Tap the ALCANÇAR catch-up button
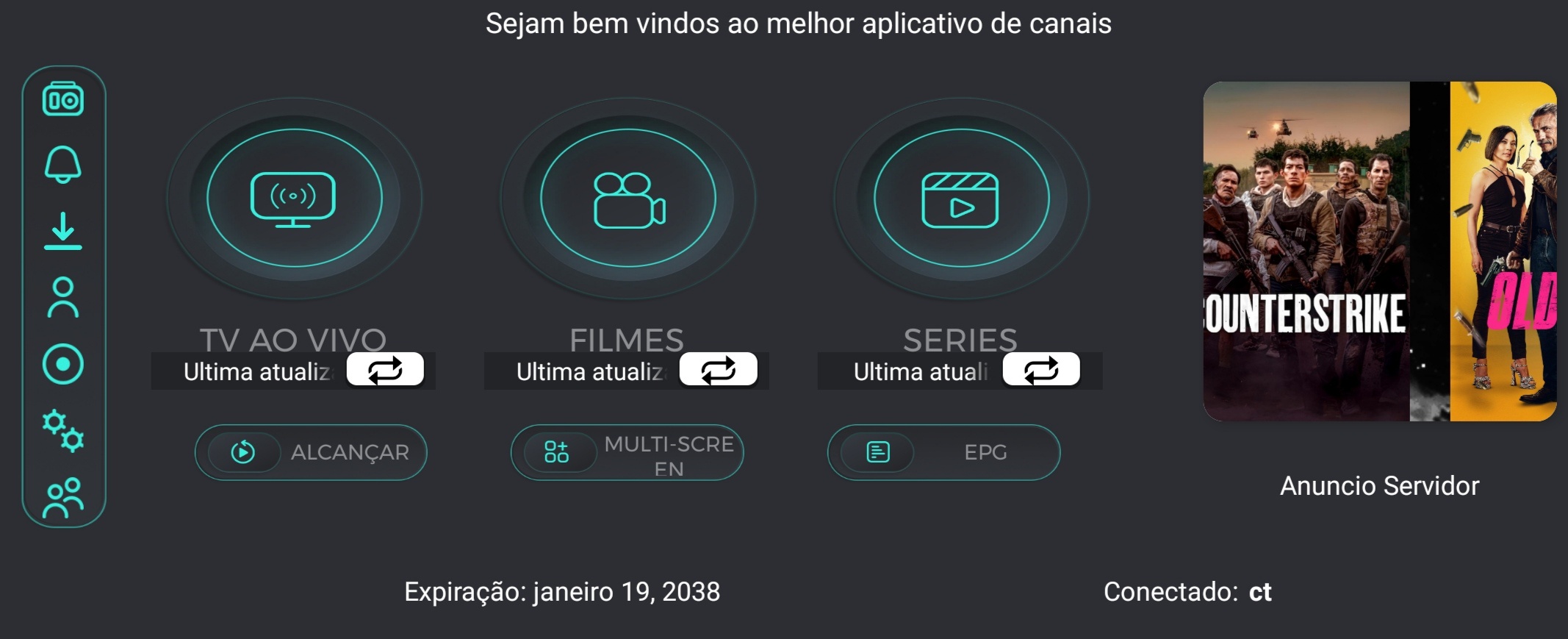Screen dimensions: 1568x639 (311, 452)
